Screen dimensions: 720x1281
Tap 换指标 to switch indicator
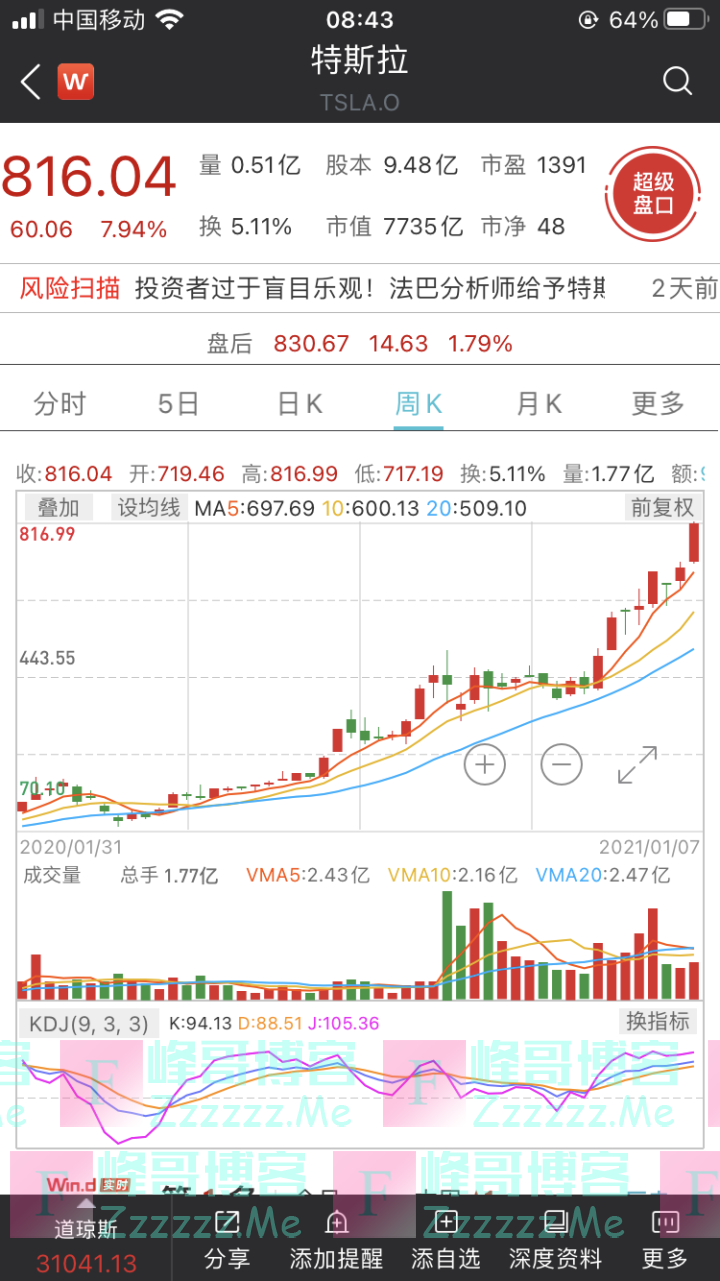pyautogui.click(x=658, y=1021)
